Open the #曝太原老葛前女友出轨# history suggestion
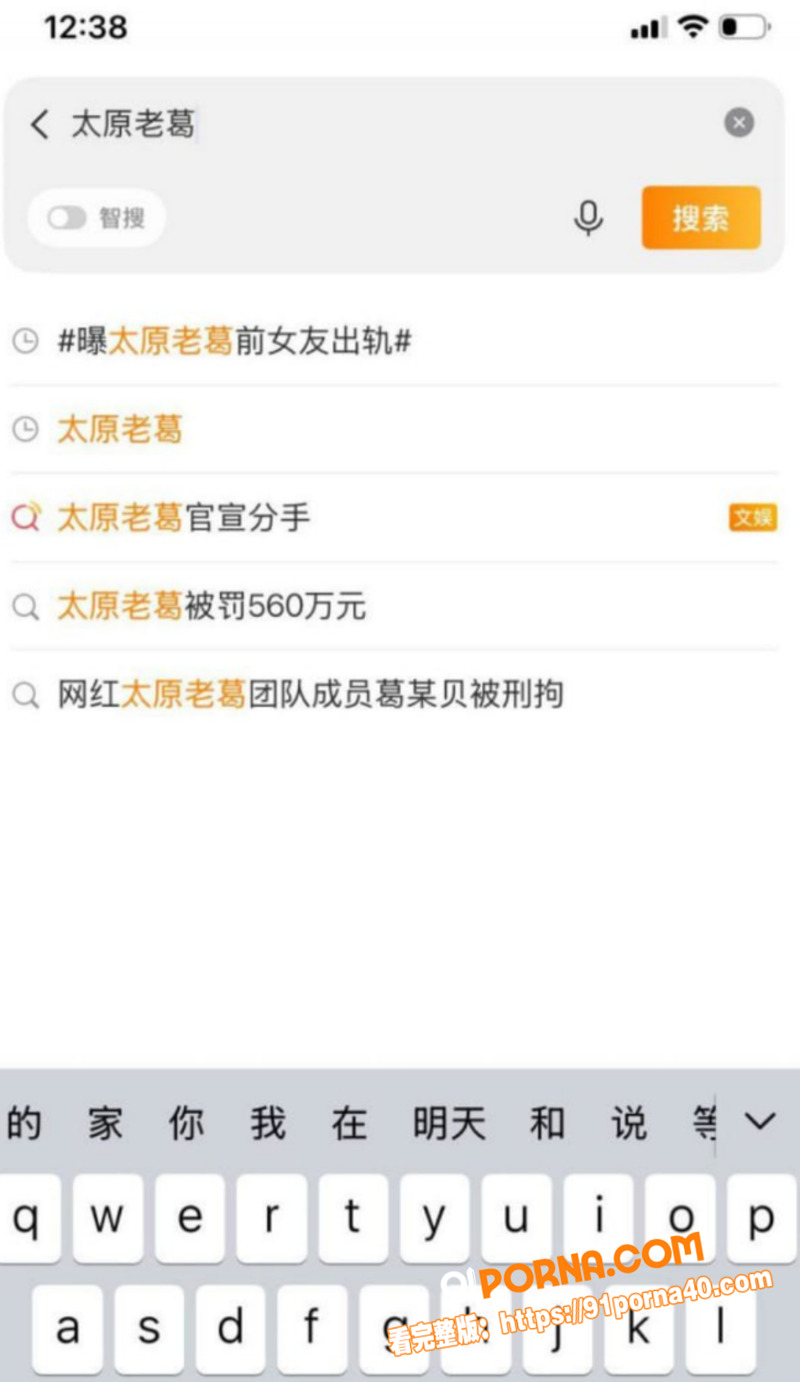 394,342
